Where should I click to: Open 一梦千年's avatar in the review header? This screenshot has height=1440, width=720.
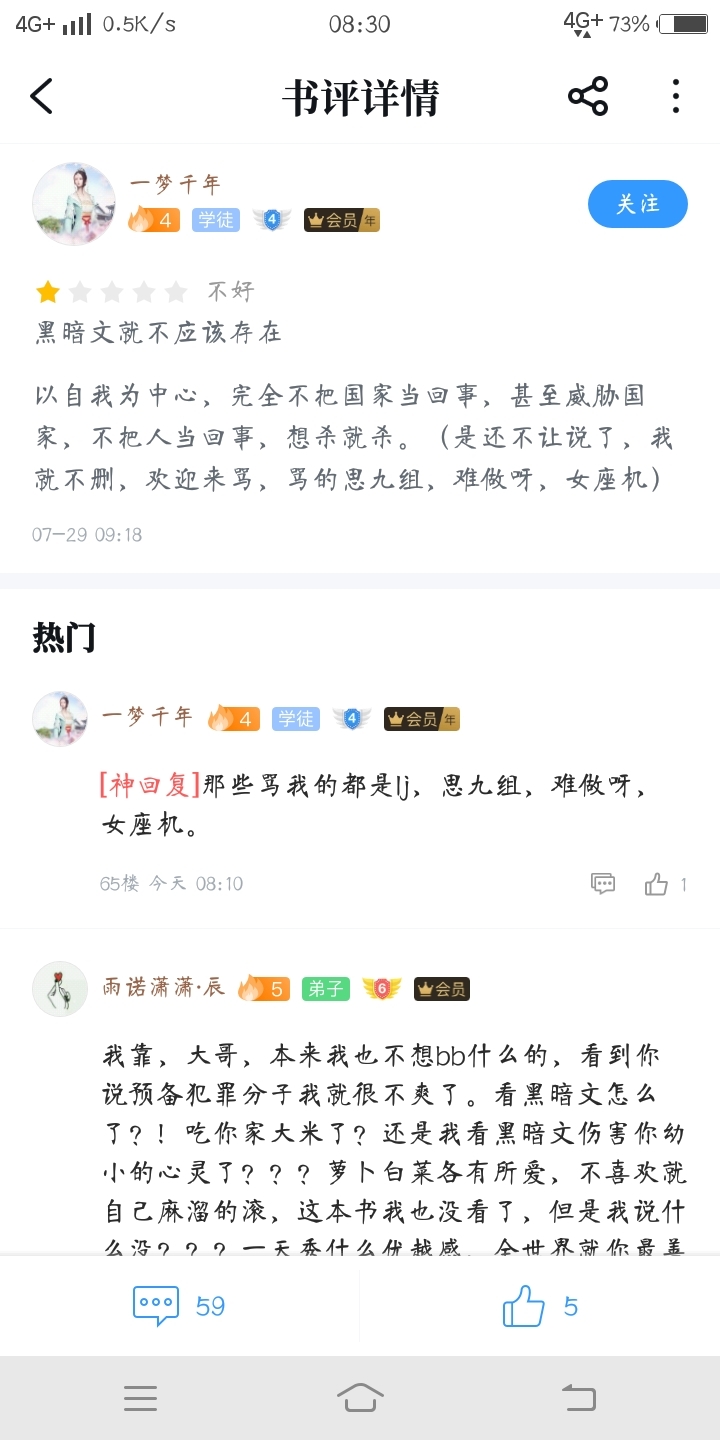[x=74, y=204]
